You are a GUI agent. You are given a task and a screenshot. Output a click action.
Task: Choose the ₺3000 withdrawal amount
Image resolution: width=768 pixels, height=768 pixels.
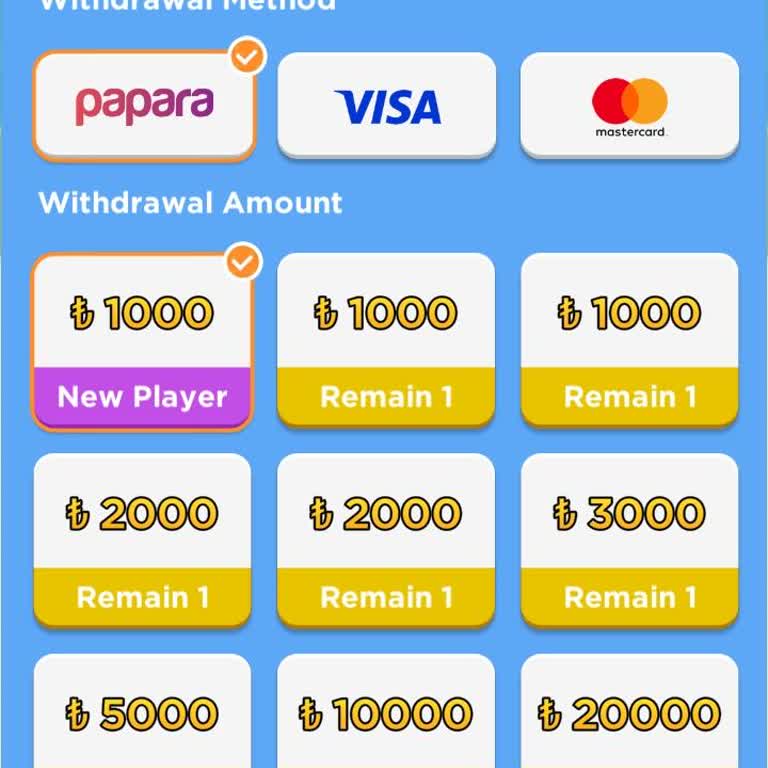629,540
